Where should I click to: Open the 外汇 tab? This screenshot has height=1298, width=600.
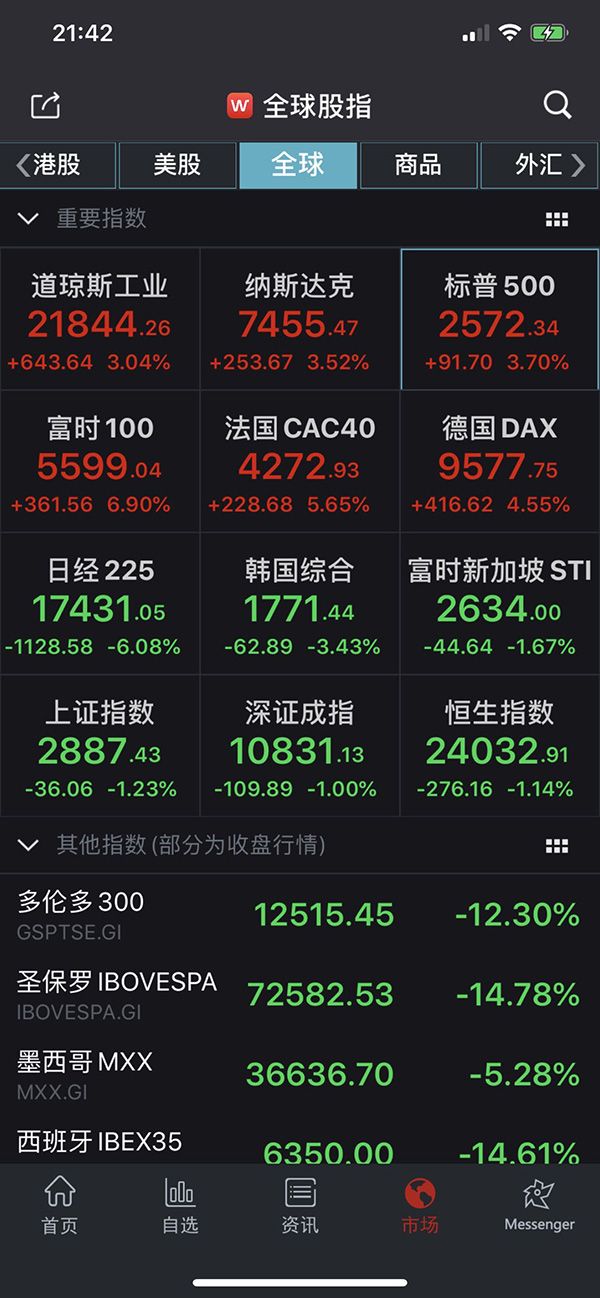coord(540,165)
